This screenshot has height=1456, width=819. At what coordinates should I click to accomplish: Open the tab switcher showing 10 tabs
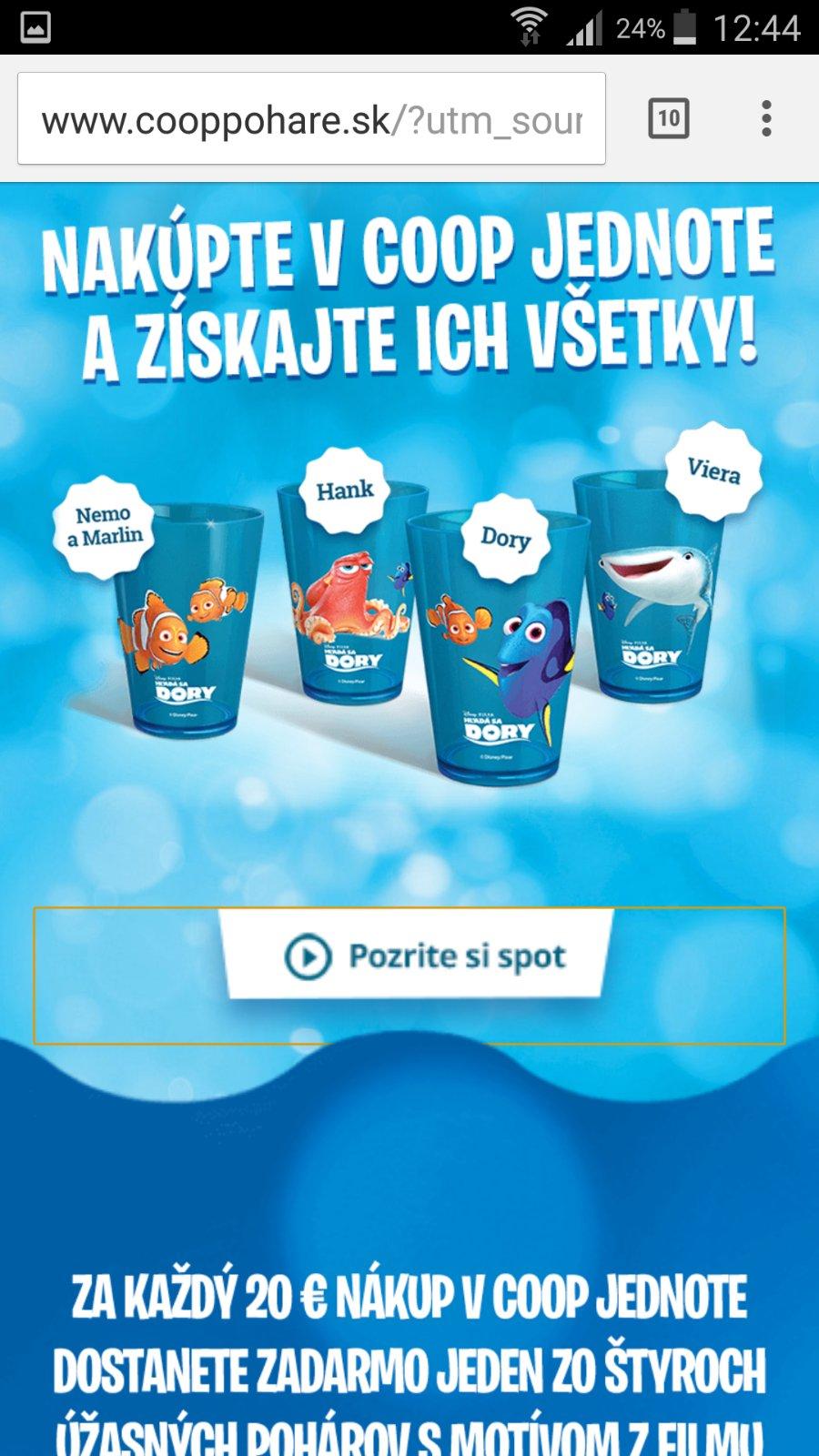[x=668, y=119]
